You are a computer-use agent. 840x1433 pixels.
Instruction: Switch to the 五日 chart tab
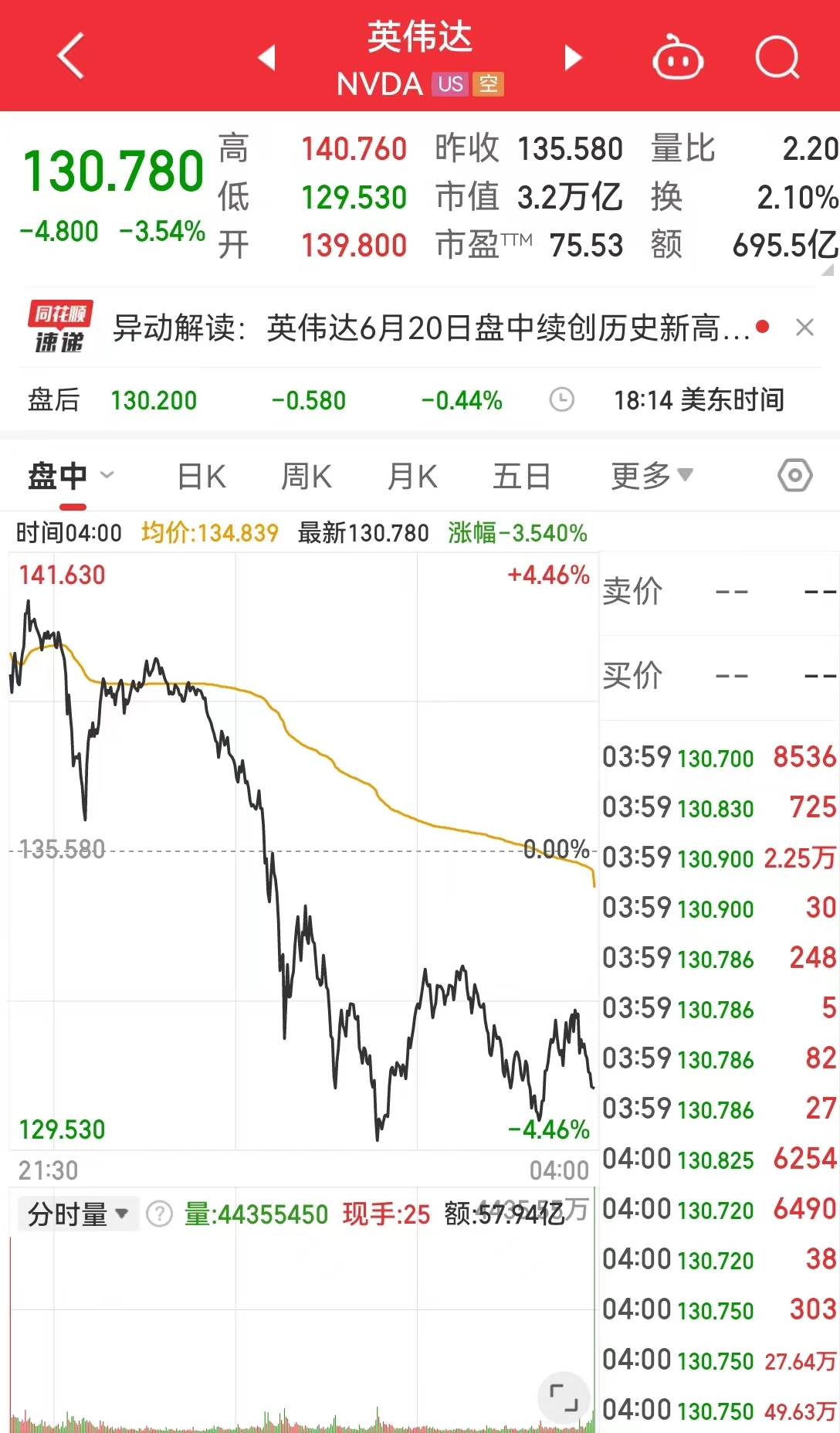(522, 476)
